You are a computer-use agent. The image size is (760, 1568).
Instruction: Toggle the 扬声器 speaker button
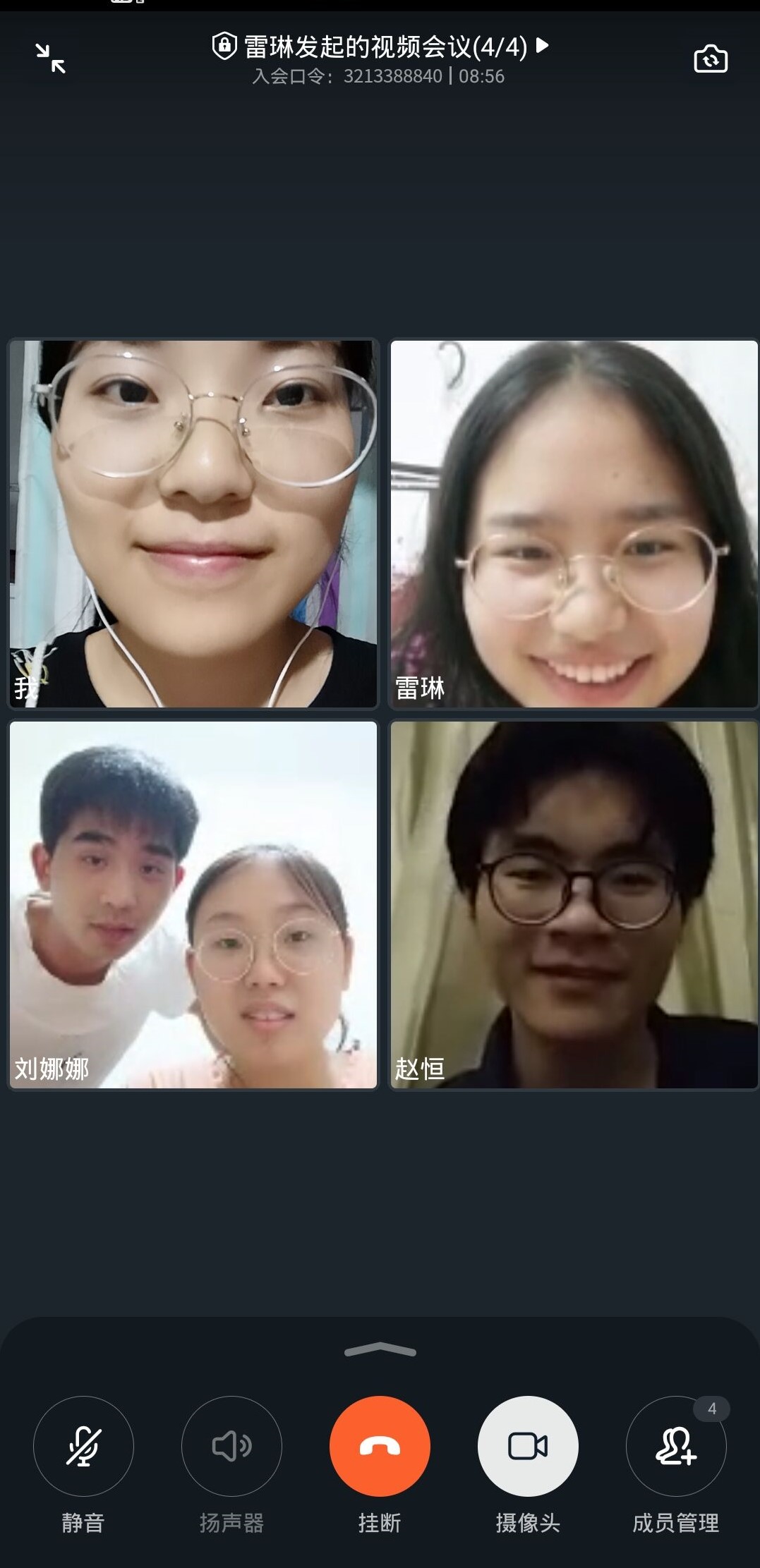click(231, 1445)
